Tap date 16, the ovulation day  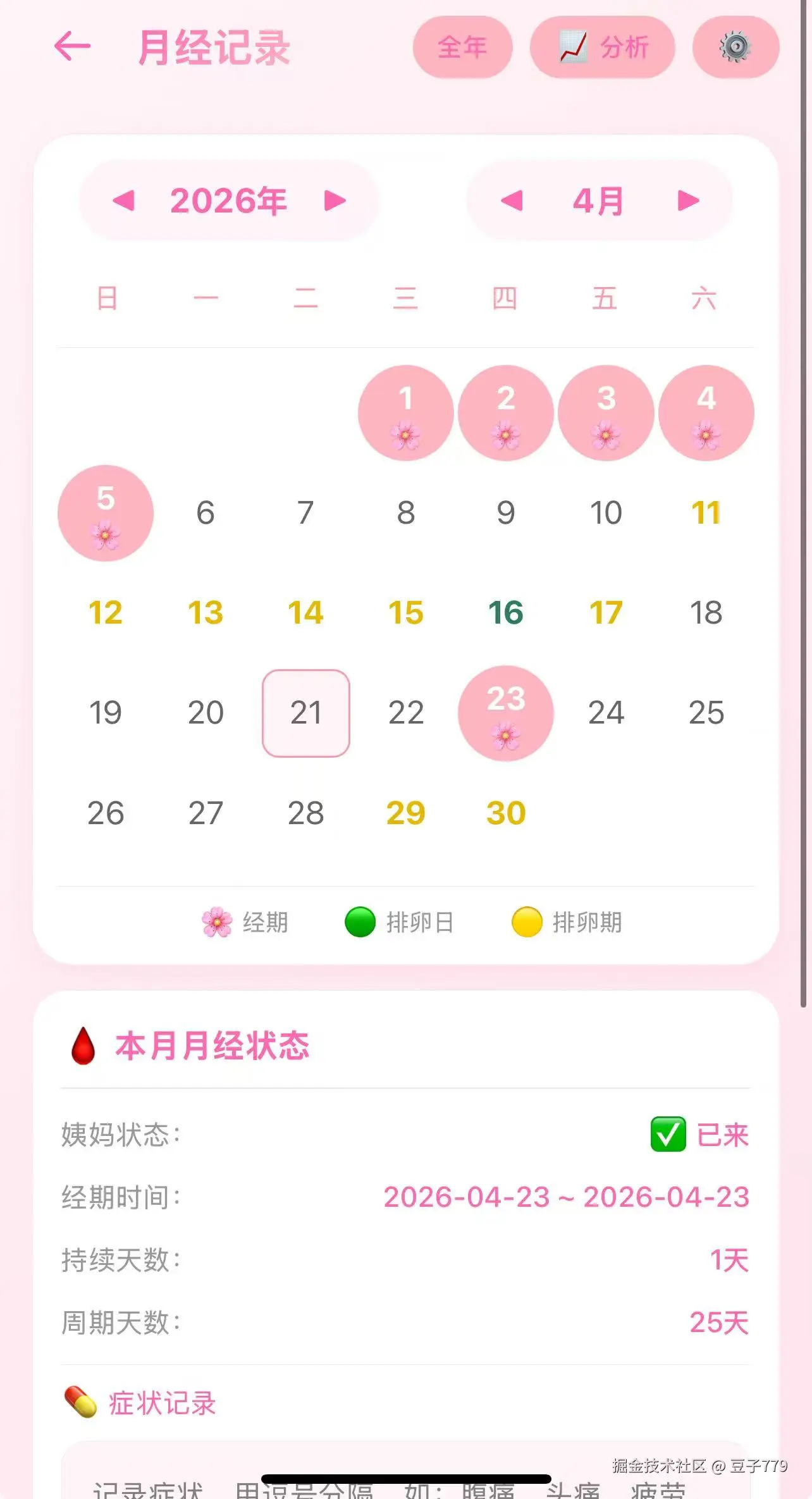(505, 613)
